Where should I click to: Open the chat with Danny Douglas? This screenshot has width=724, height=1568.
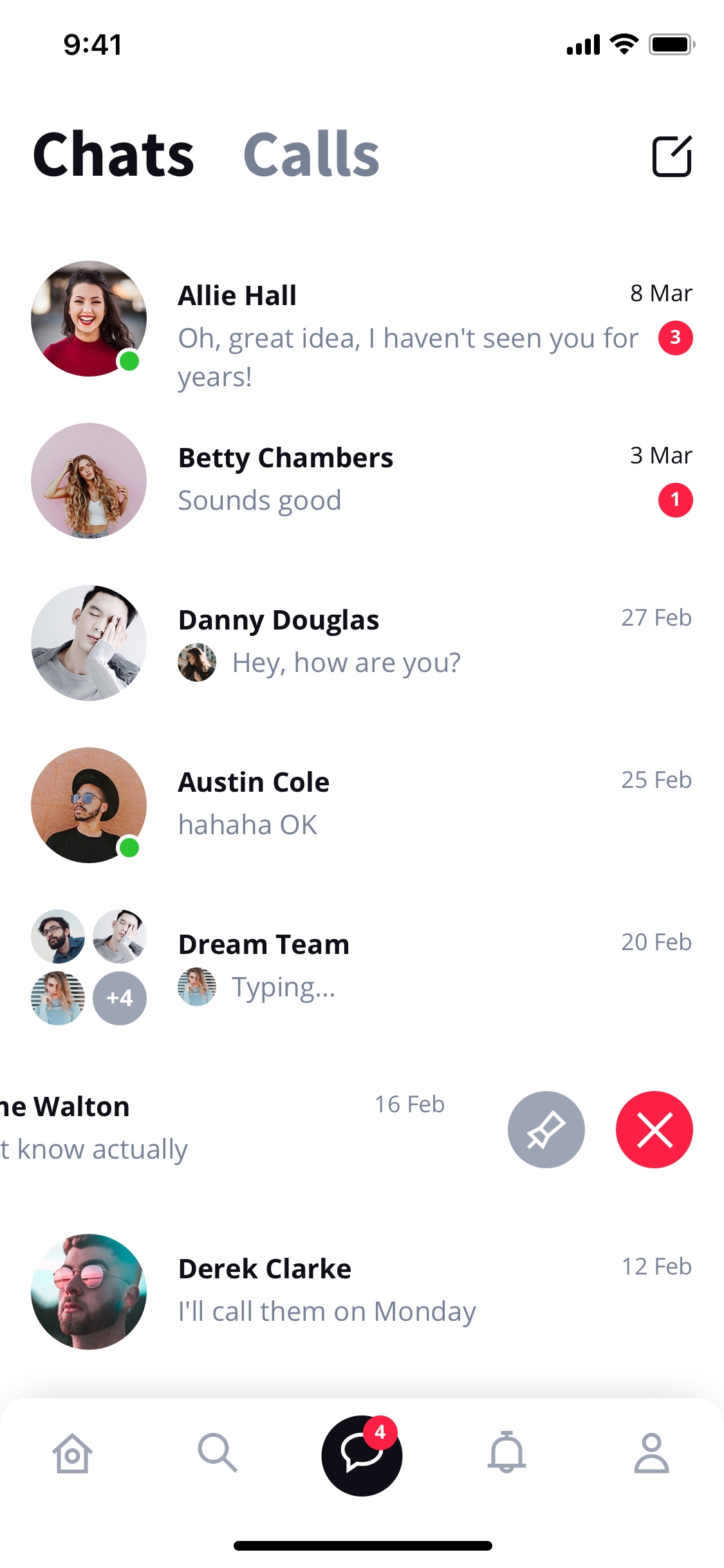[362, 643]
